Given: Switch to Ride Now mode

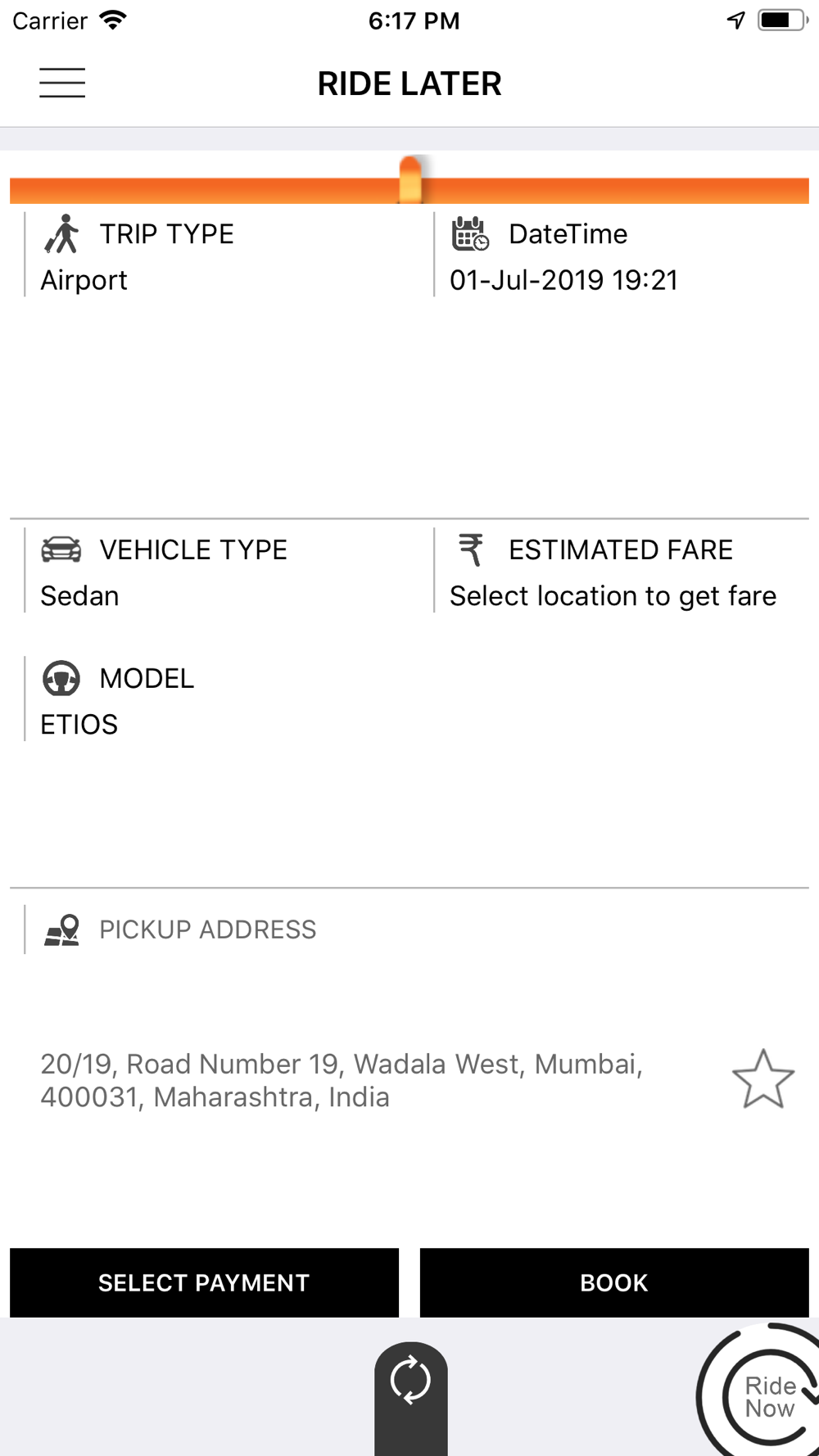Looking at the screenshot, I should 768,1397.
